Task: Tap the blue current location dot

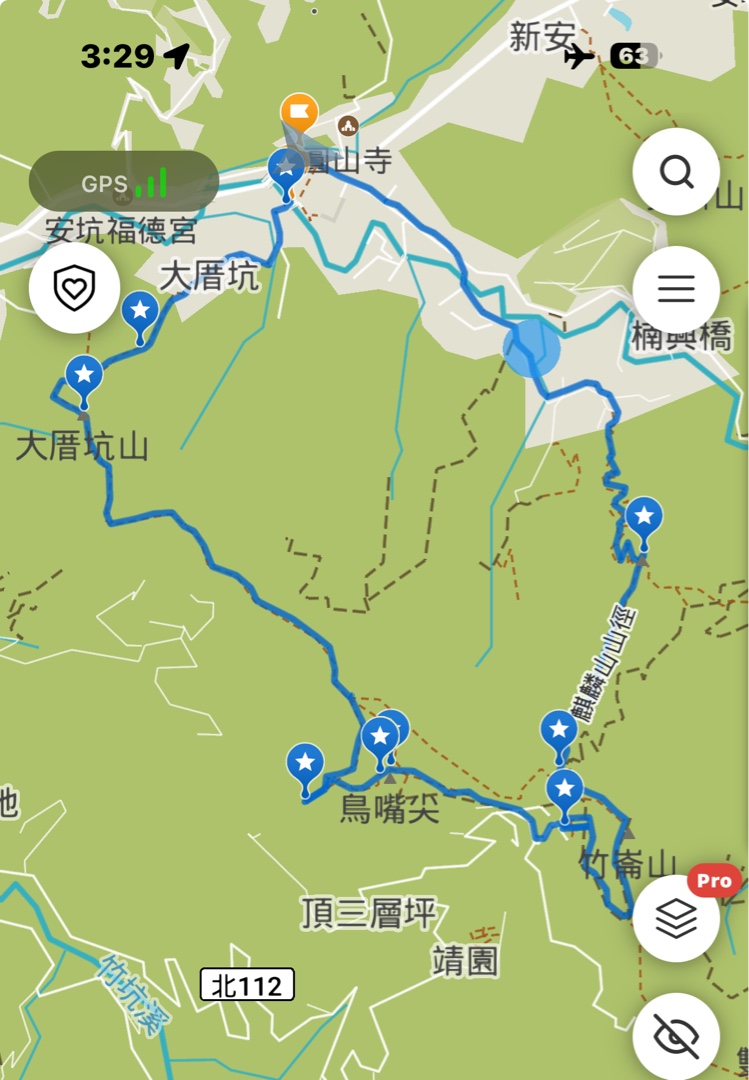Action: click(530, 347)
